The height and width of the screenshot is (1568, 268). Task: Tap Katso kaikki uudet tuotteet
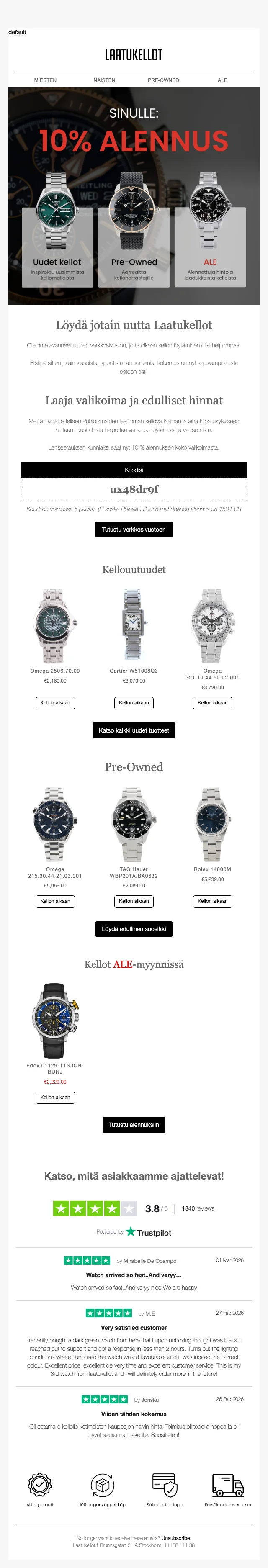[134, 730]
